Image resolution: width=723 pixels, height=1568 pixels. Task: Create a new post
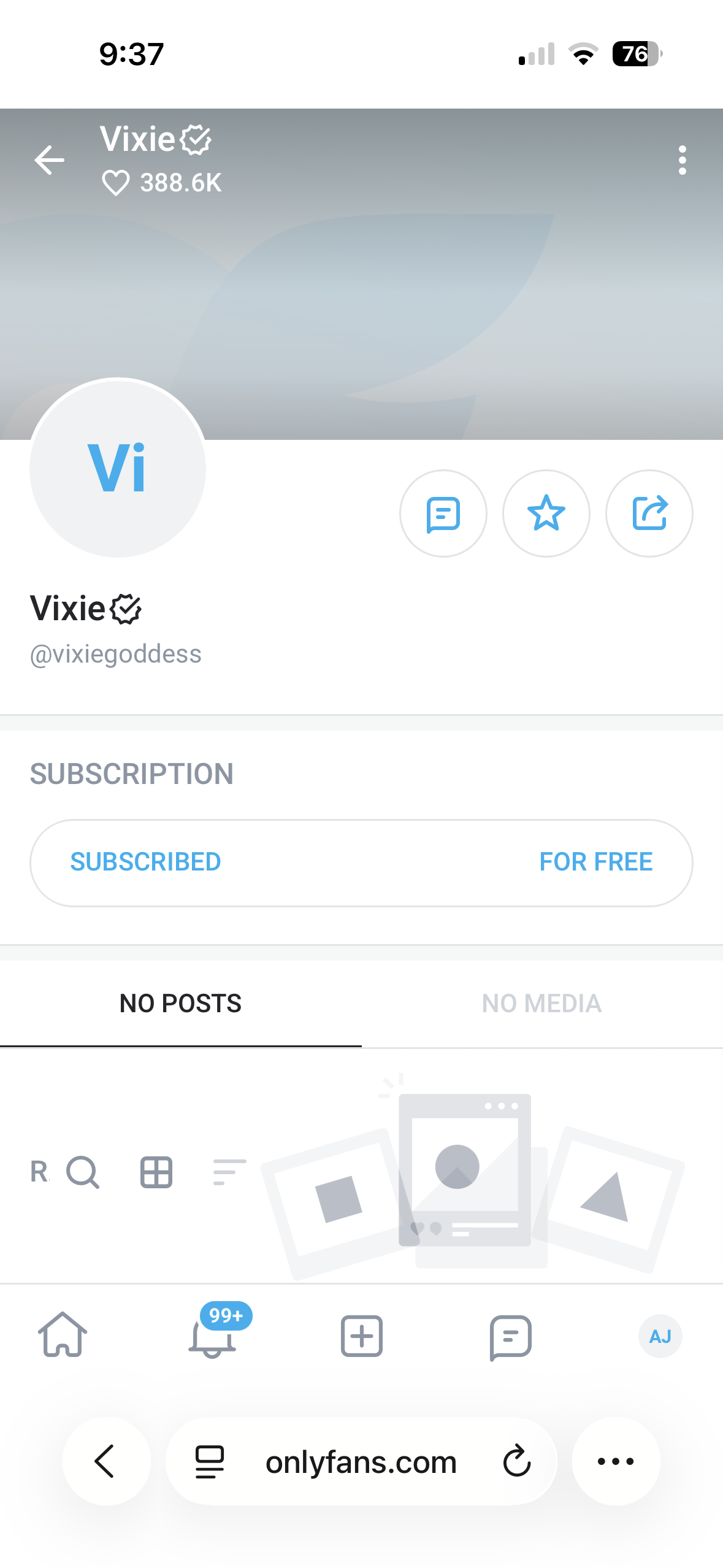click(361, 1335)
